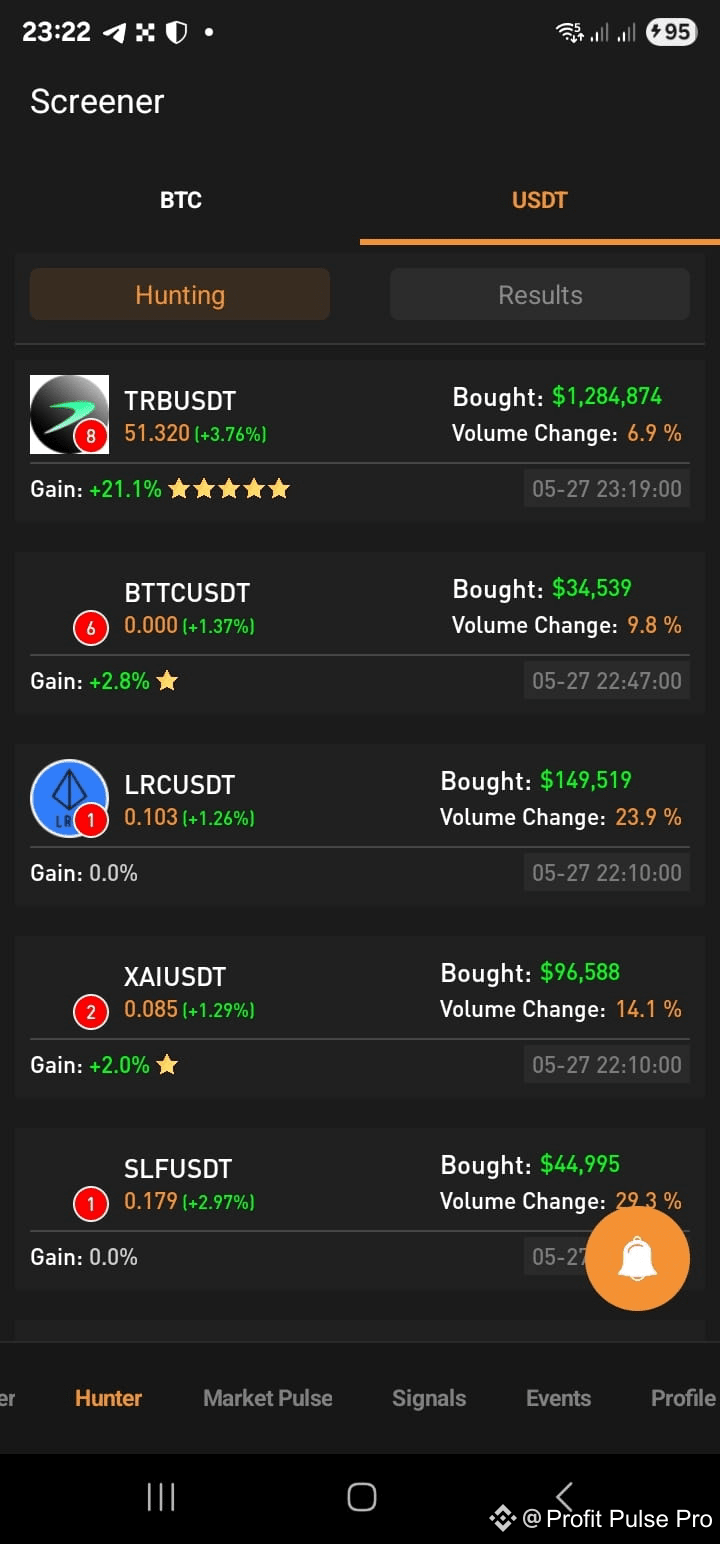This screenshot has width=720, height=1544.
Task: View LRCUSDT details
Action: [x=360, y=825]
